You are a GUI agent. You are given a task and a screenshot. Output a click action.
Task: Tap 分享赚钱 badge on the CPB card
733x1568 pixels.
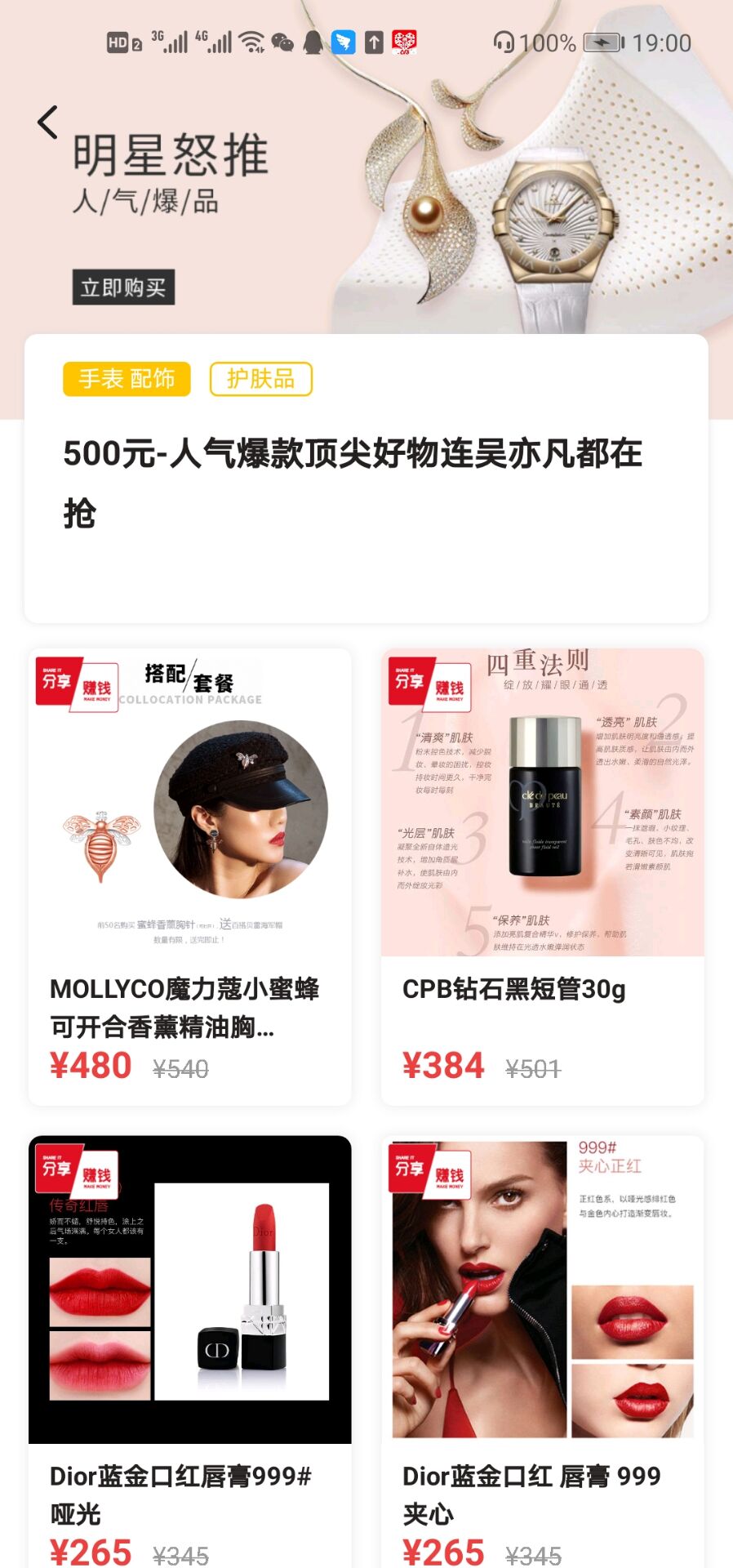coord(430,684)
